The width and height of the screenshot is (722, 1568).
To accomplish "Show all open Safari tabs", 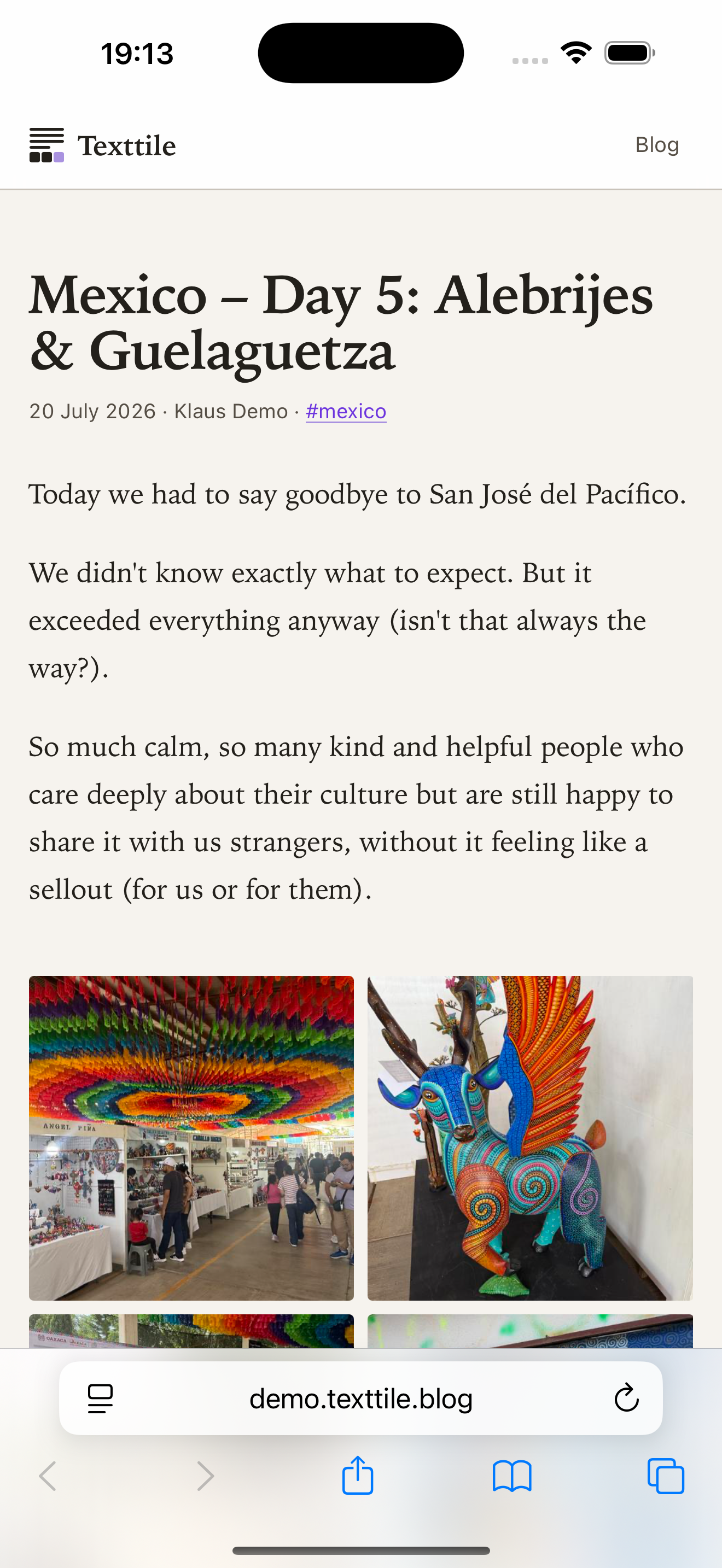I will pos(666,1476).
